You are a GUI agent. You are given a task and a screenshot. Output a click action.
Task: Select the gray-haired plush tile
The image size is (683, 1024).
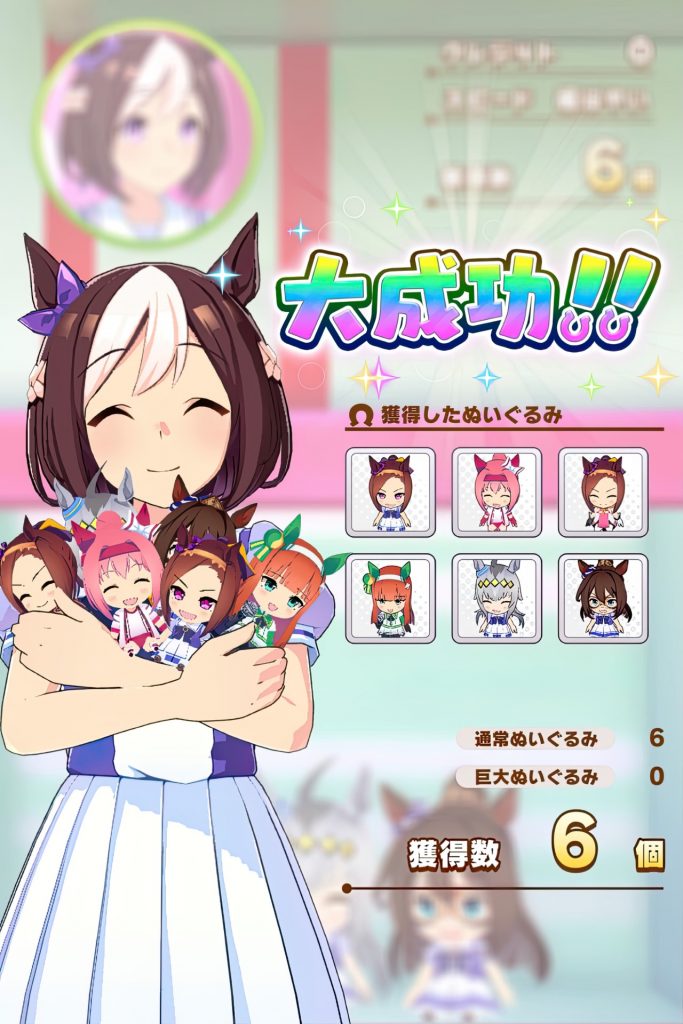point(496,598)
